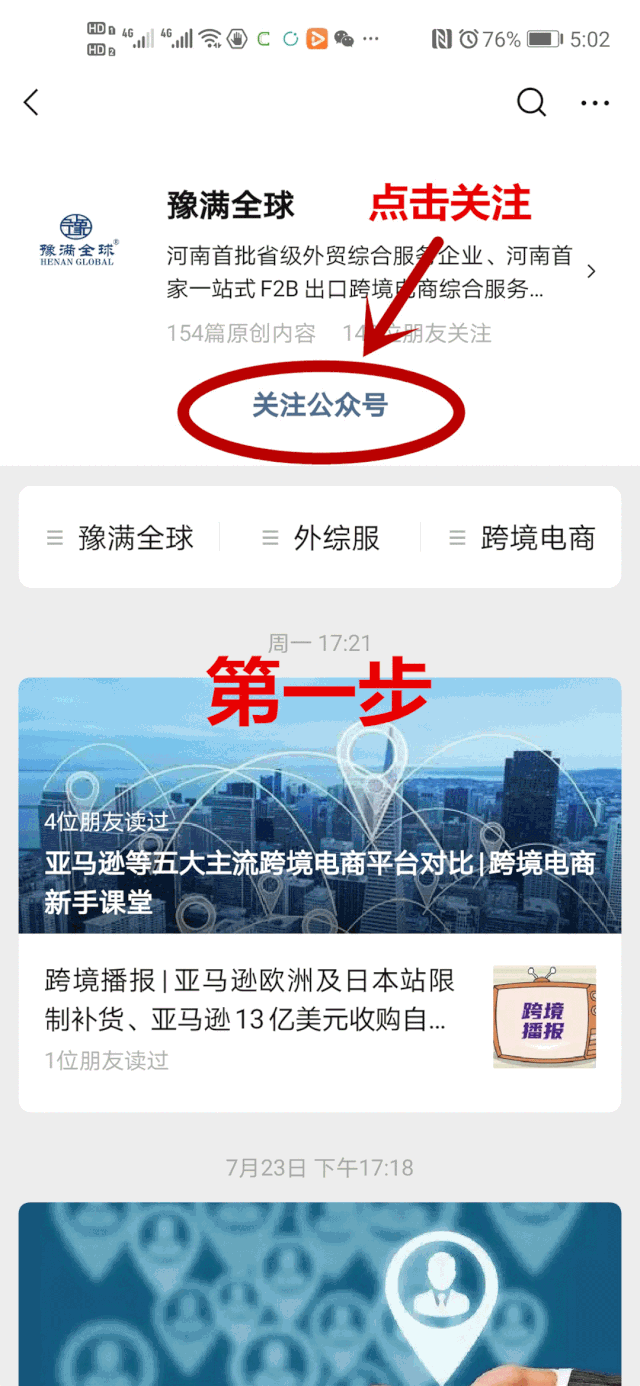Viewport: 640px width, 1386px height.
Task: Open the three-dot overflow menu
Action: coord(595,102)
